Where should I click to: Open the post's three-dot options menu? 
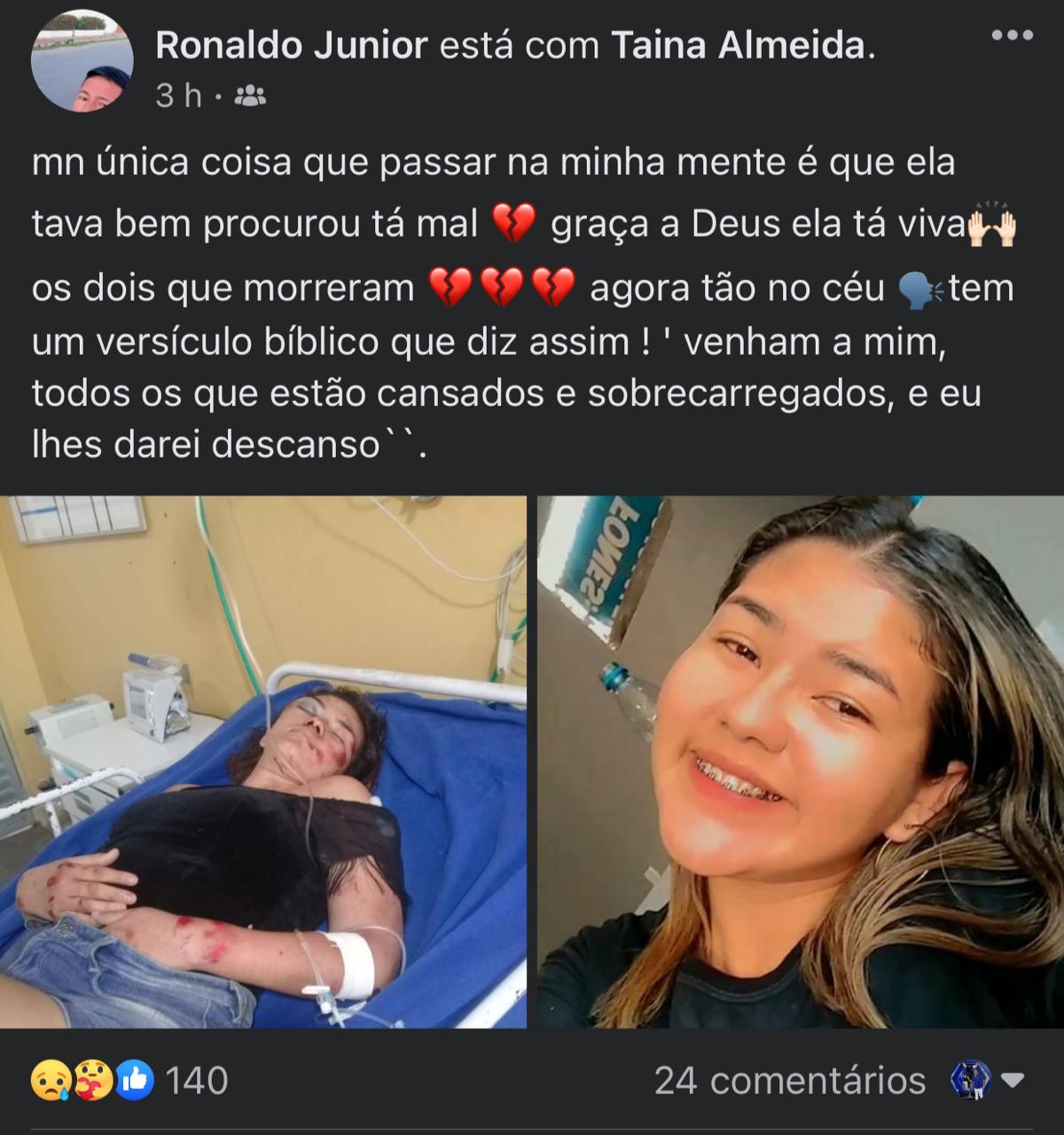[x=1012, y=35]
